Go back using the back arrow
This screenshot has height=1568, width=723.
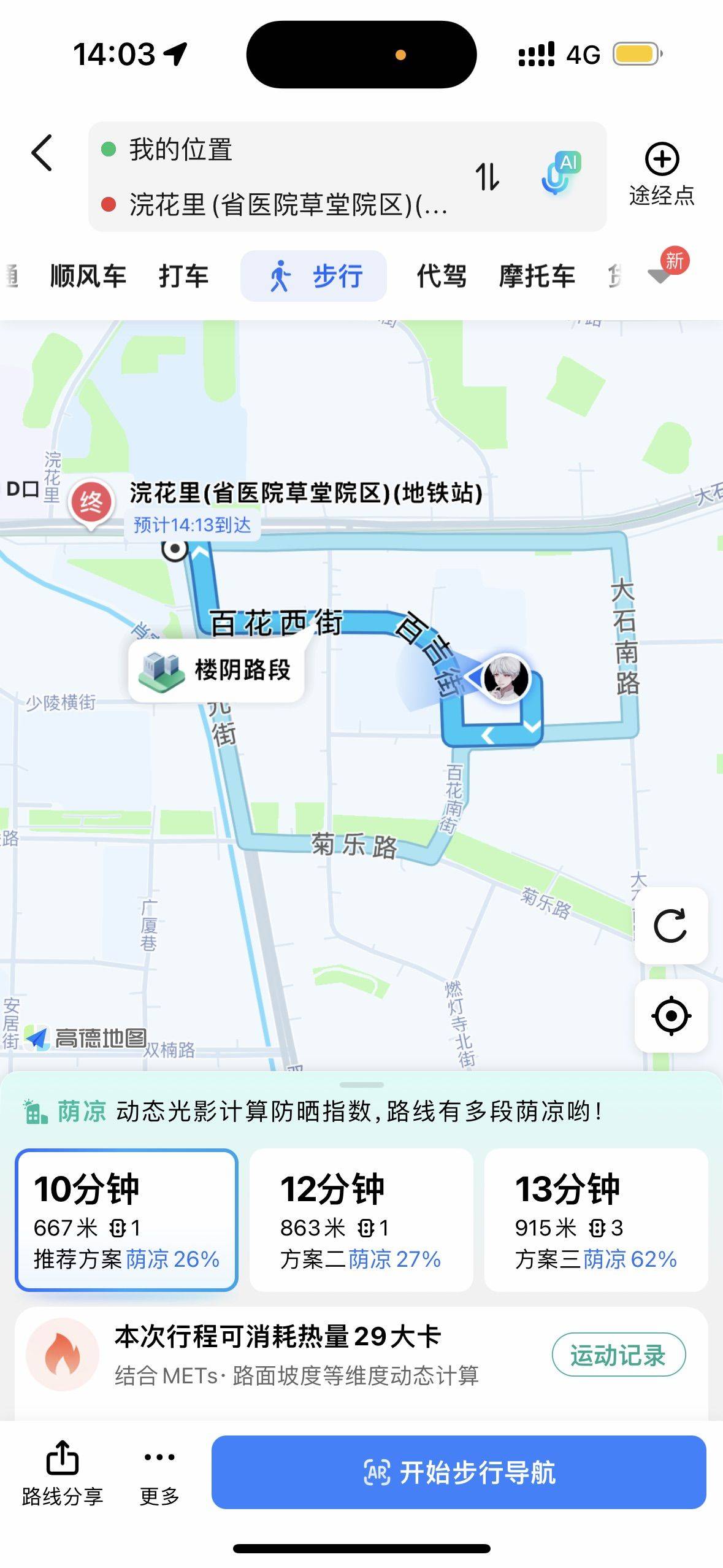(42, 153)
